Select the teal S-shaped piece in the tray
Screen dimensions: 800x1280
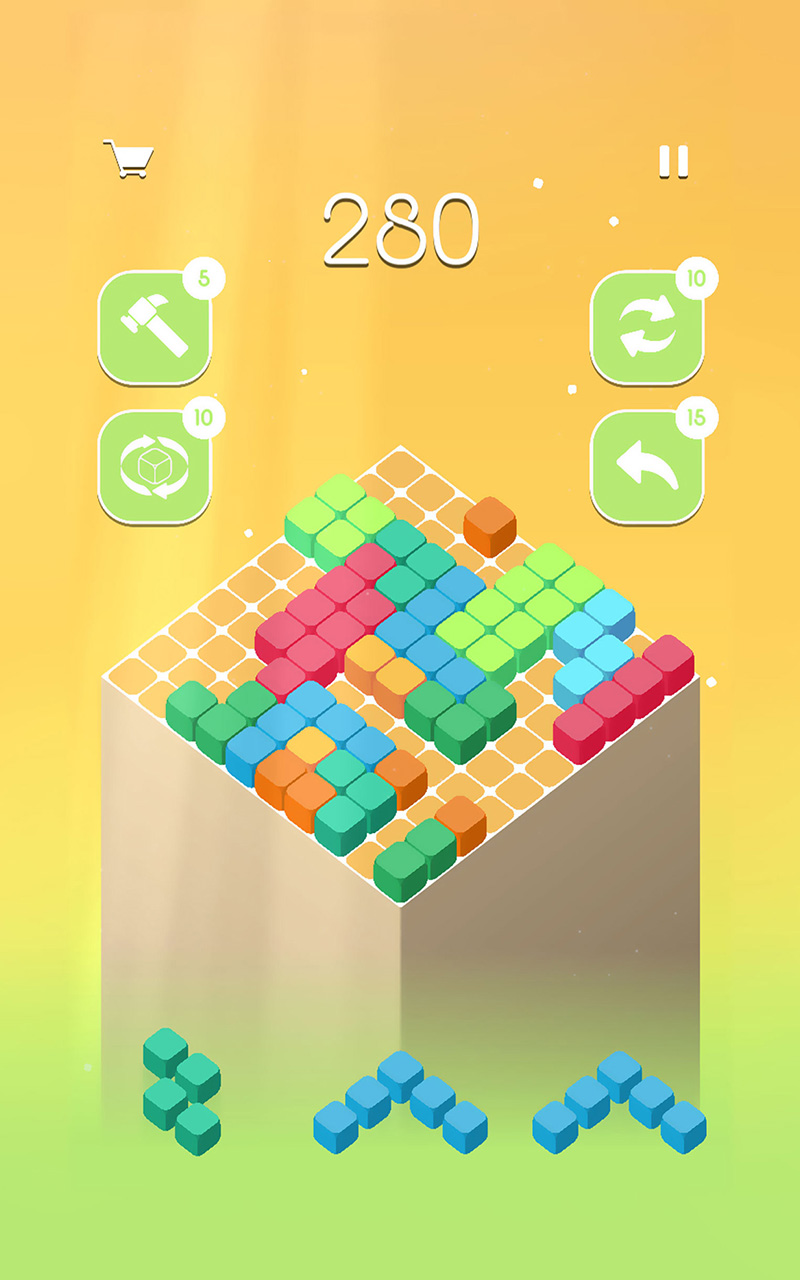[178, 1090]
